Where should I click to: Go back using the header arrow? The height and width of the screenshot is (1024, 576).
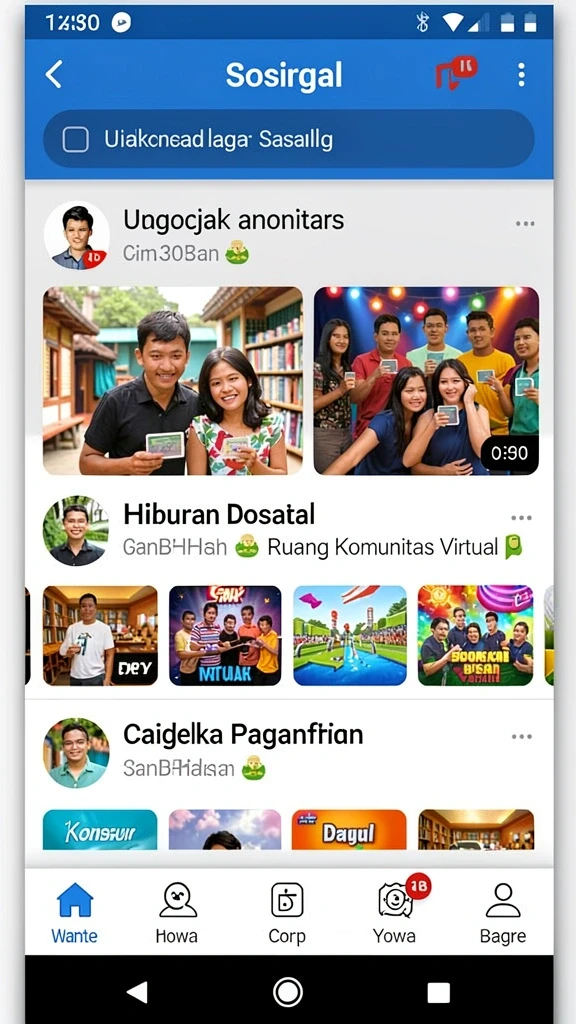point(54,74)
